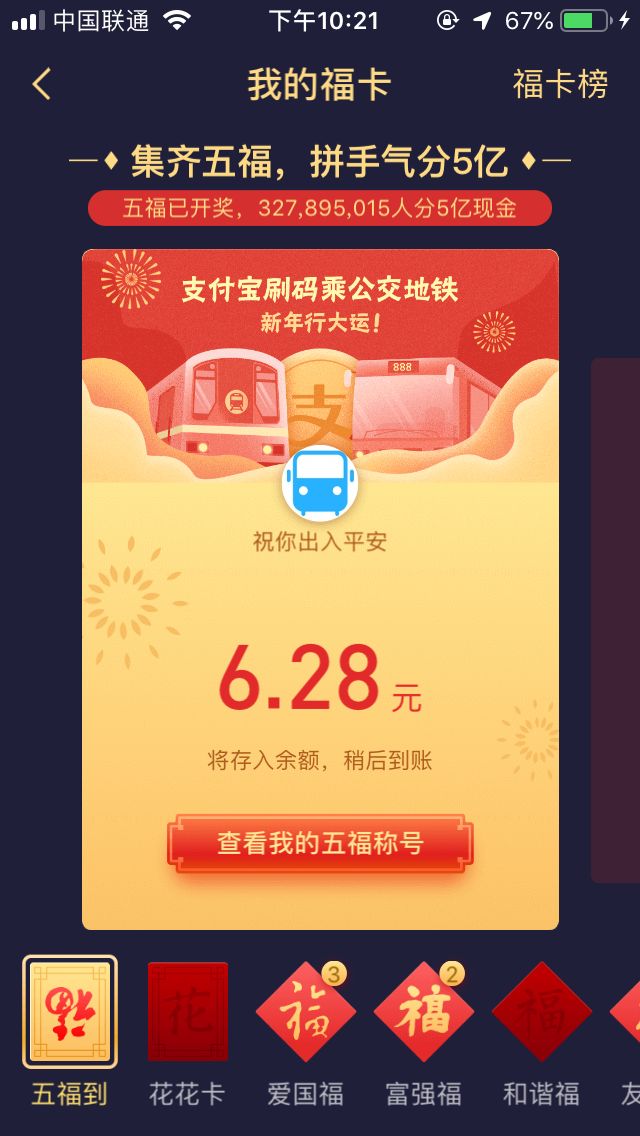Open the 福卡榜 leaderboard
640x1136 pixels.
point(560,85)
